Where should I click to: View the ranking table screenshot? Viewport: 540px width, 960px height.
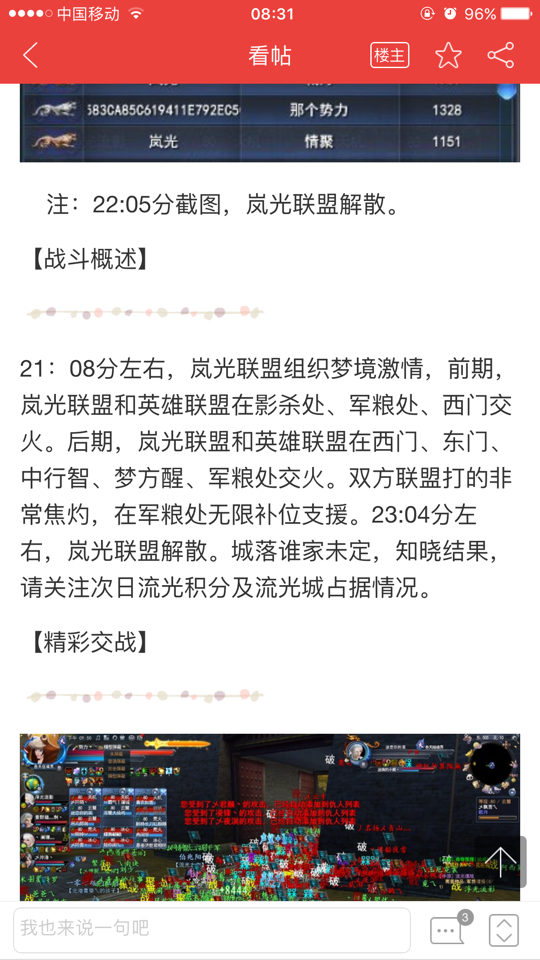click(x=269, y=122)
